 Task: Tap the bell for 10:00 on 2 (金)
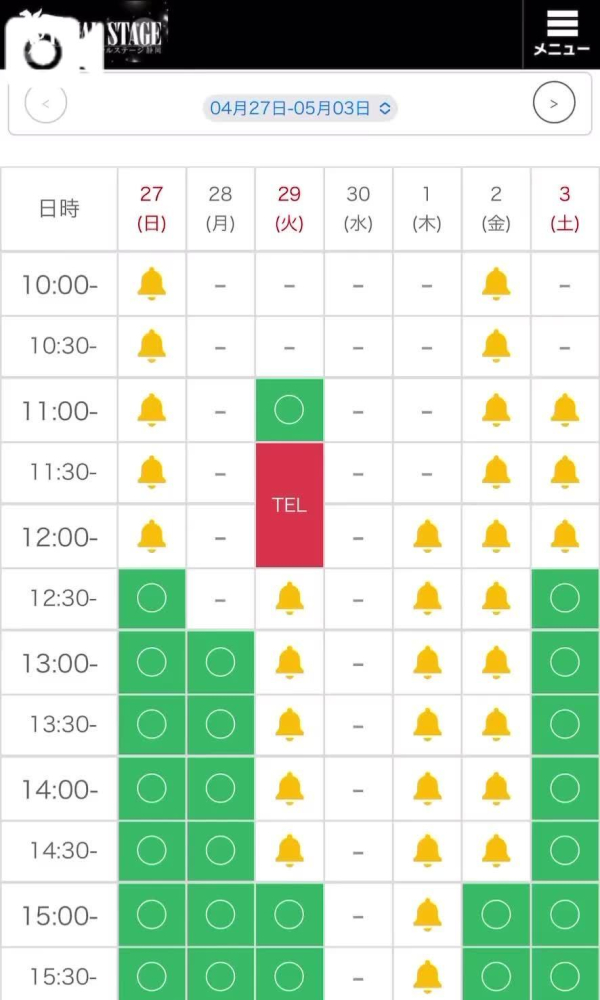point(496,284)
